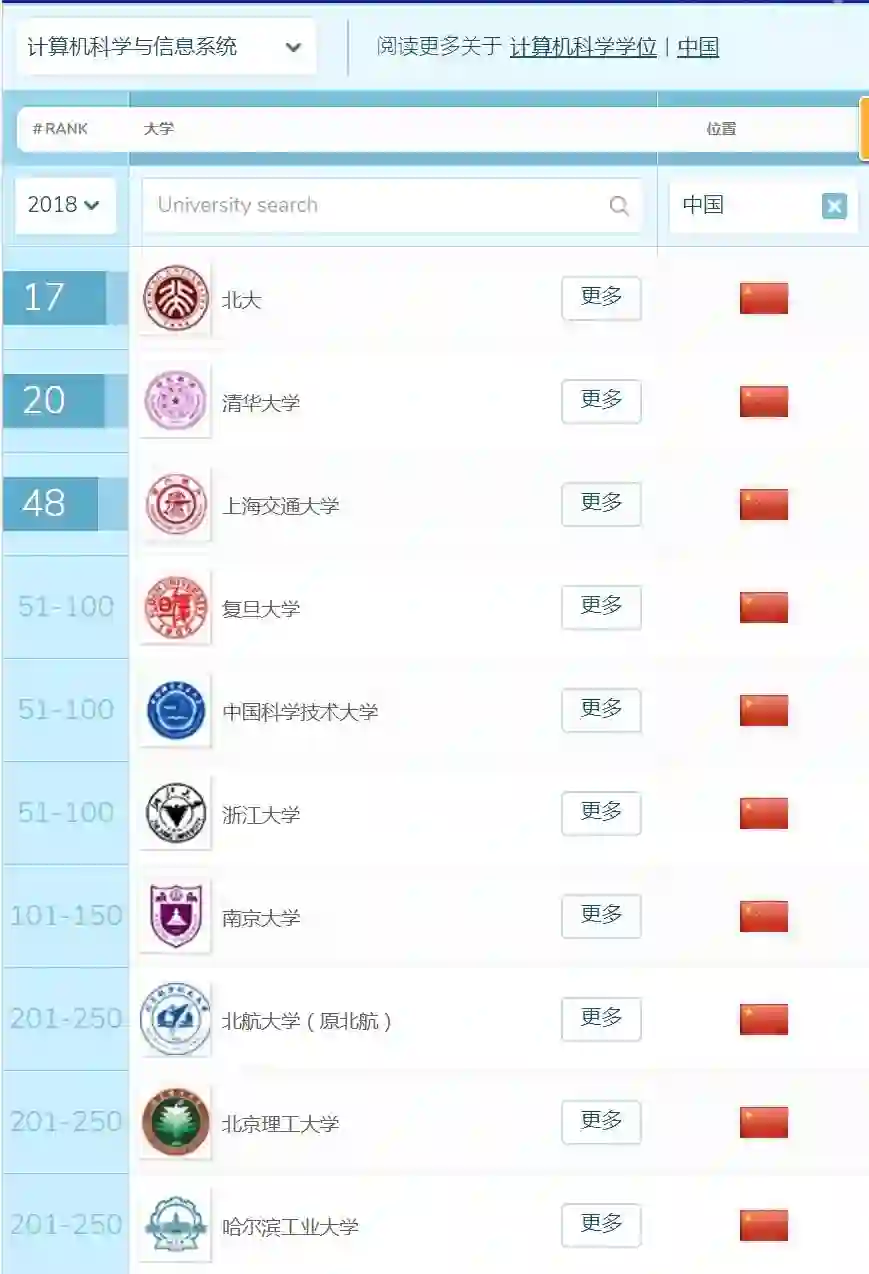Viewport: 869px width, 1274px height.
Task: Clear the 中国 location filter
Action: 834,206
